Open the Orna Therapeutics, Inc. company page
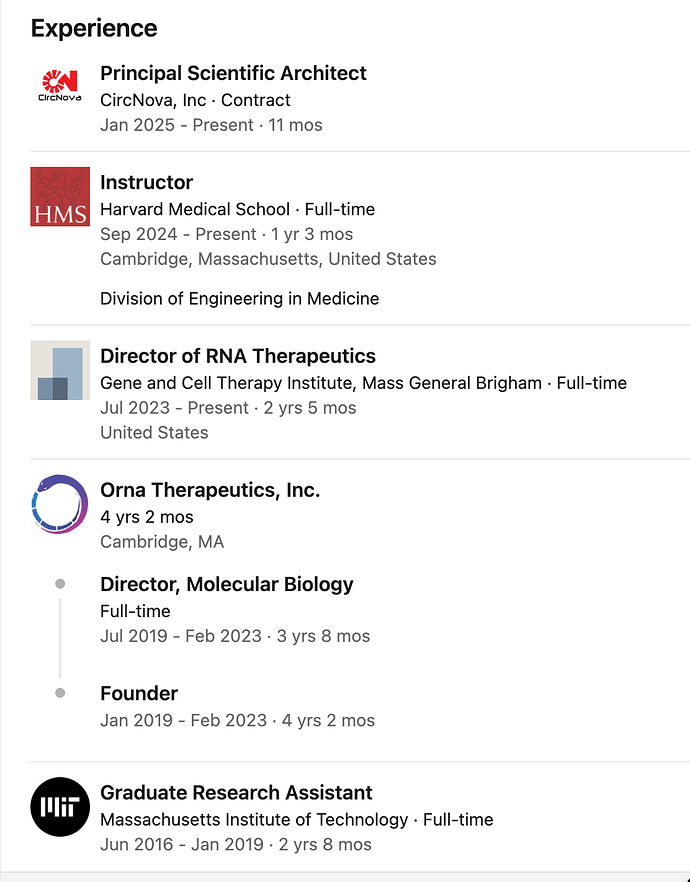690x882 pixels. 209,490
